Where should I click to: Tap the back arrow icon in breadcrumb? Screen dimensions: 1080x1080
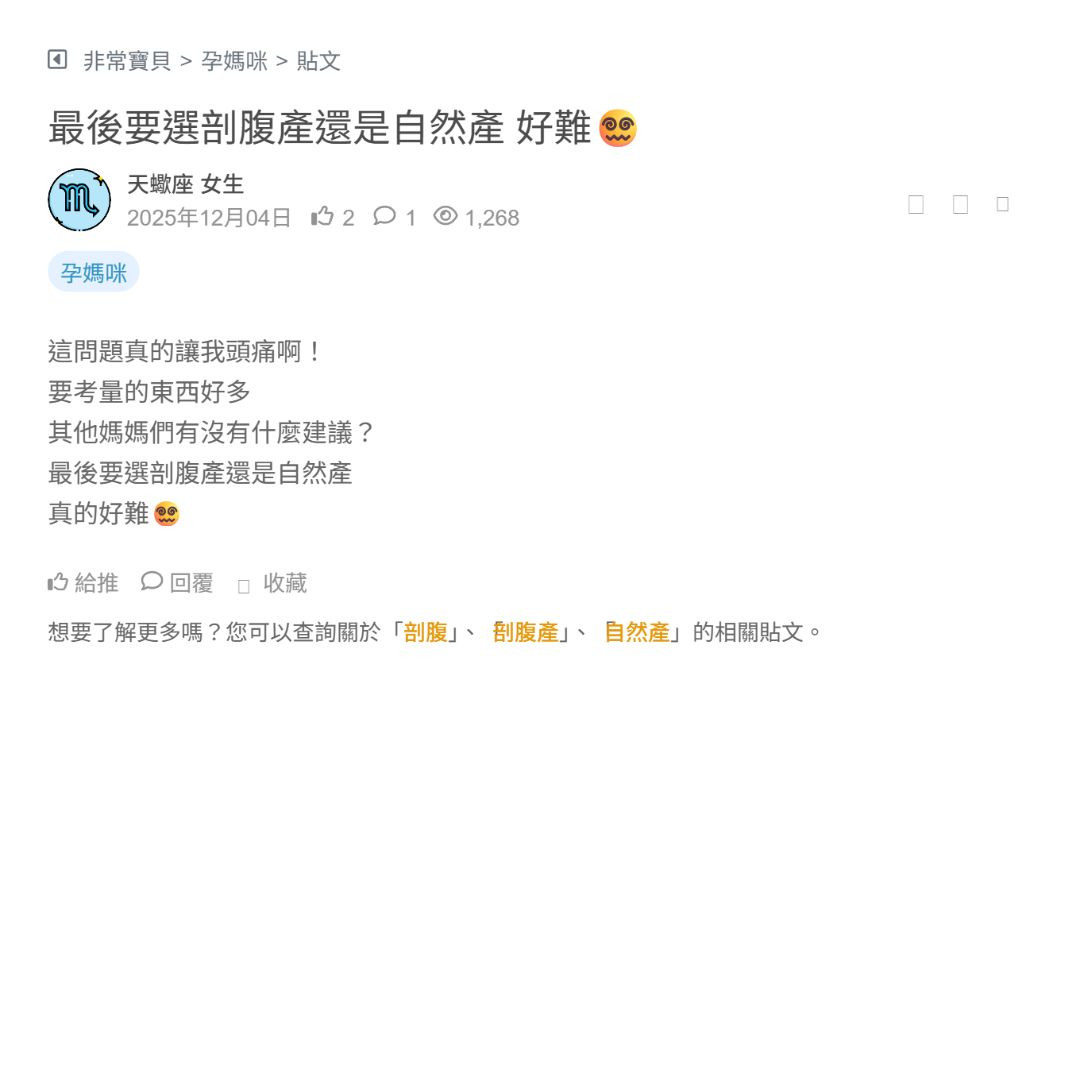(57, 60)
